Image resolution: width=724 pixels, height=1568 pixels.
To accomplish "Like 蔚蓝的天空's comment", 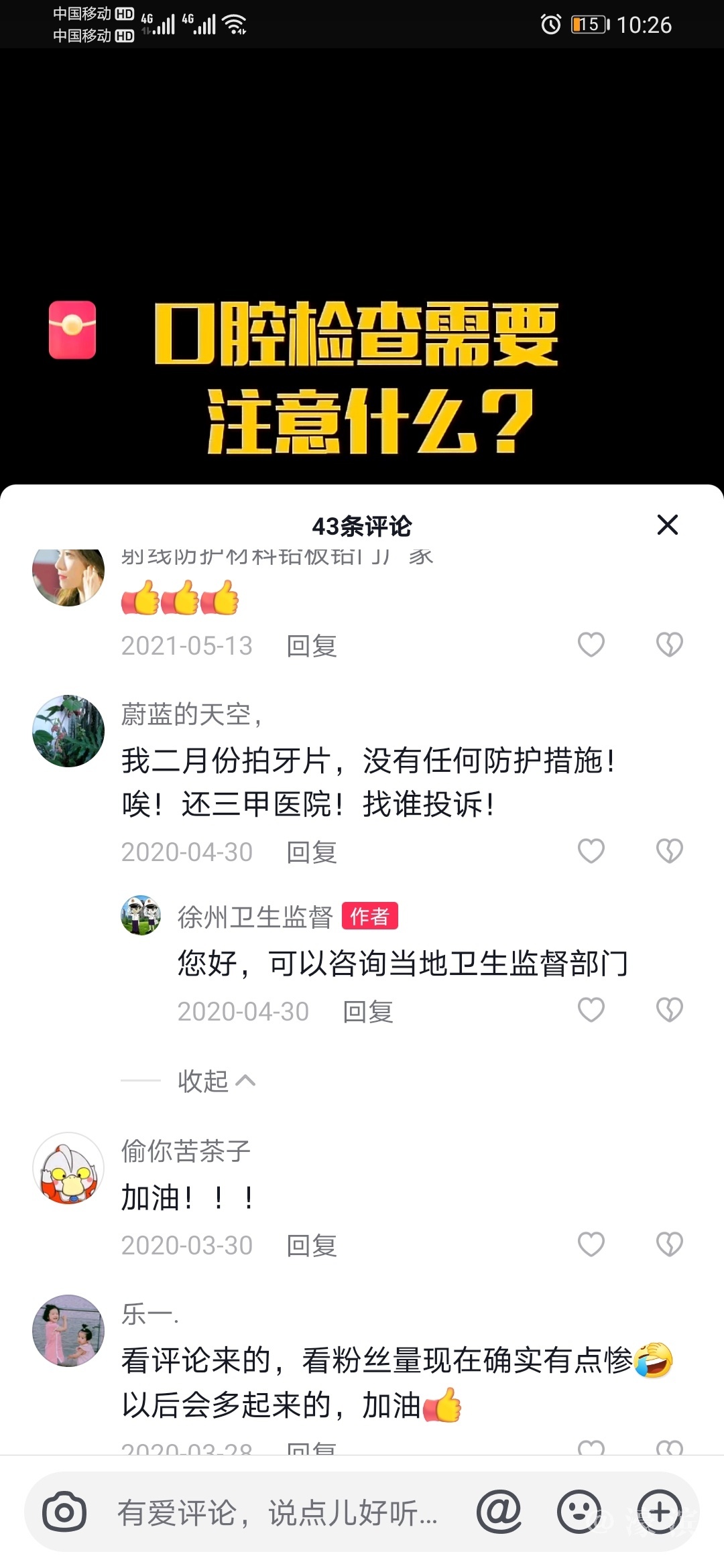I will (x=591, y=851).
